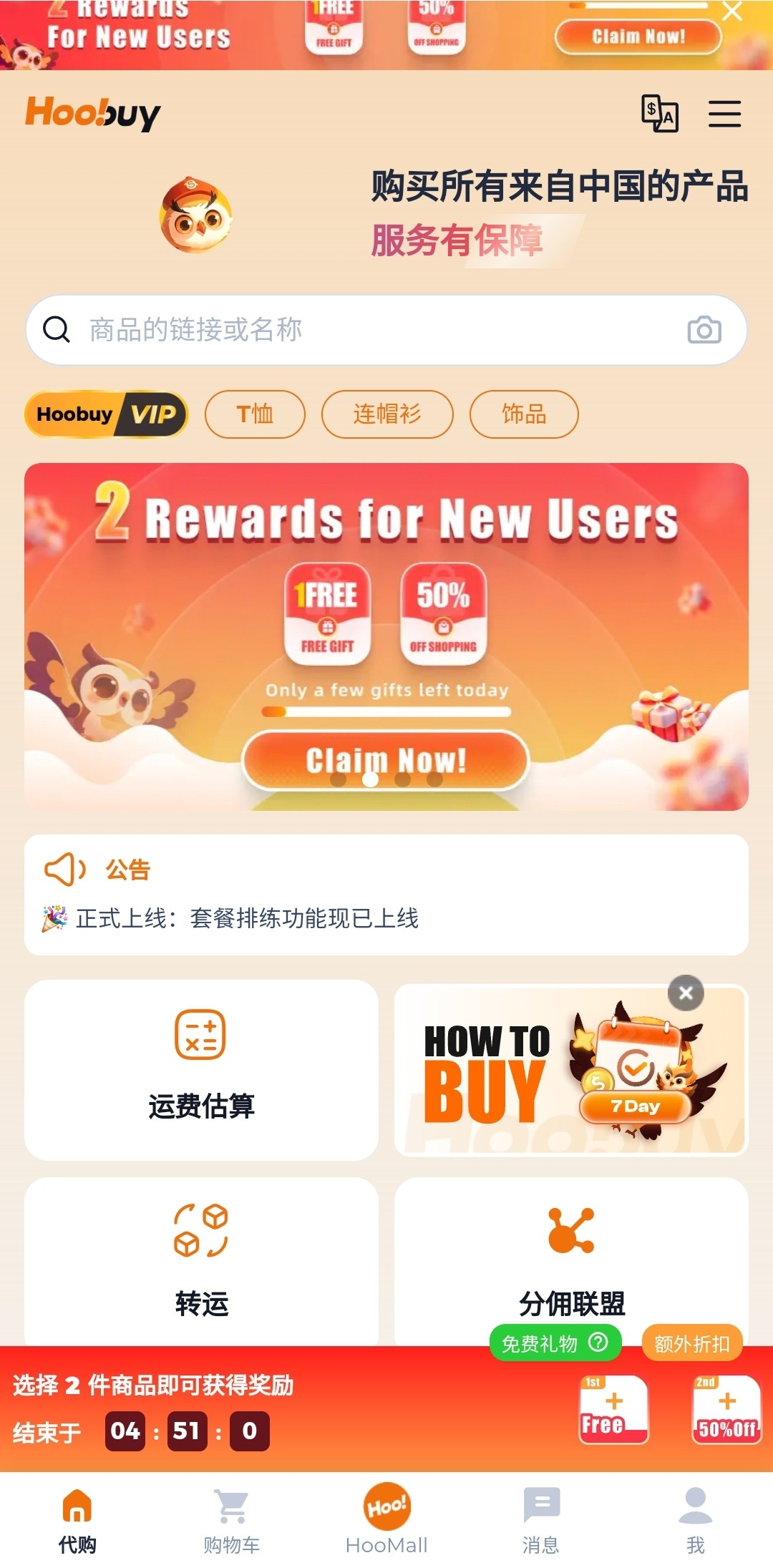Close the top rewards banner
Image resolution: width=773 pixels, height=1568 pixels.
tap(731, 11)
